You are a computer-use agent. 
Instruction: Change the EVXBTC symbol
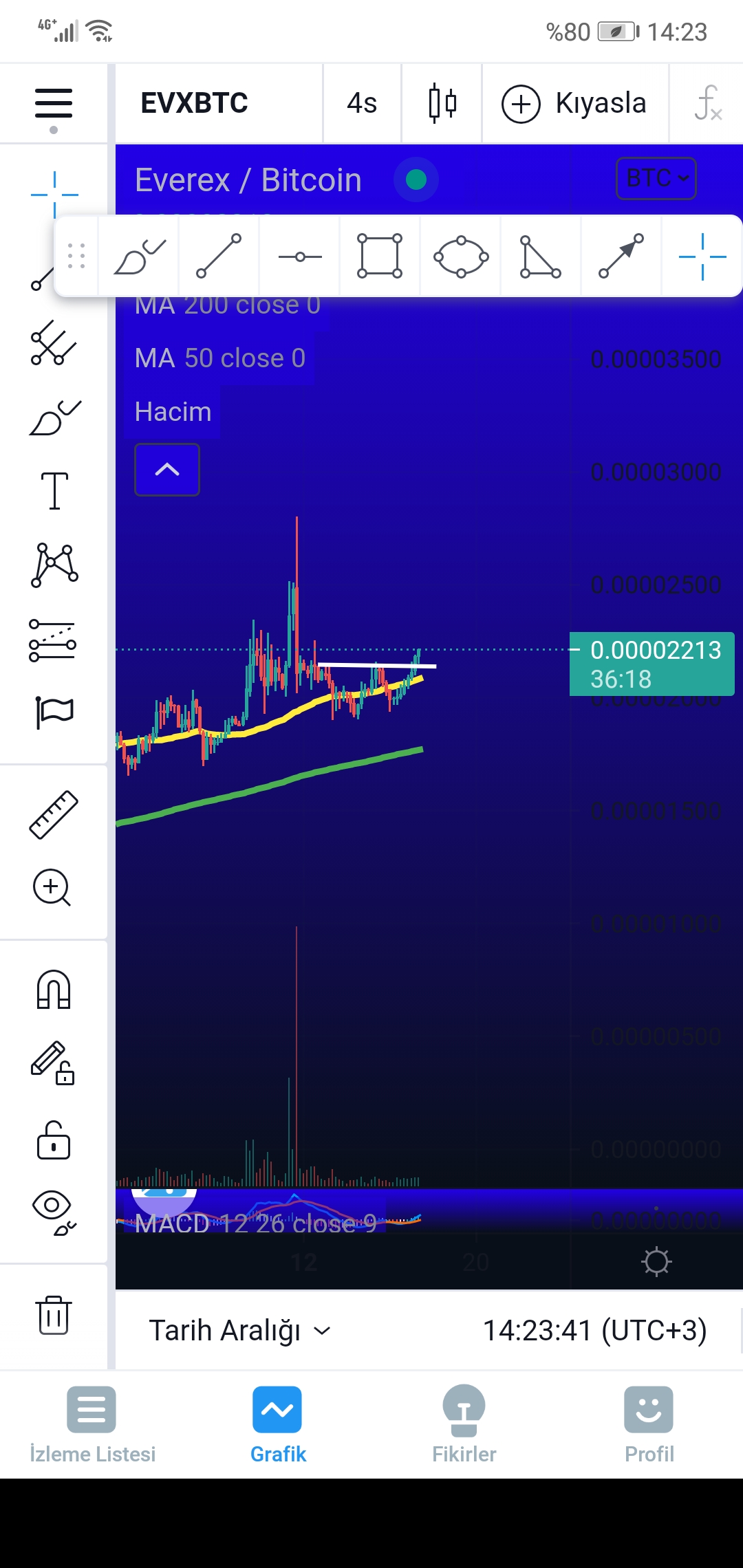195,104
